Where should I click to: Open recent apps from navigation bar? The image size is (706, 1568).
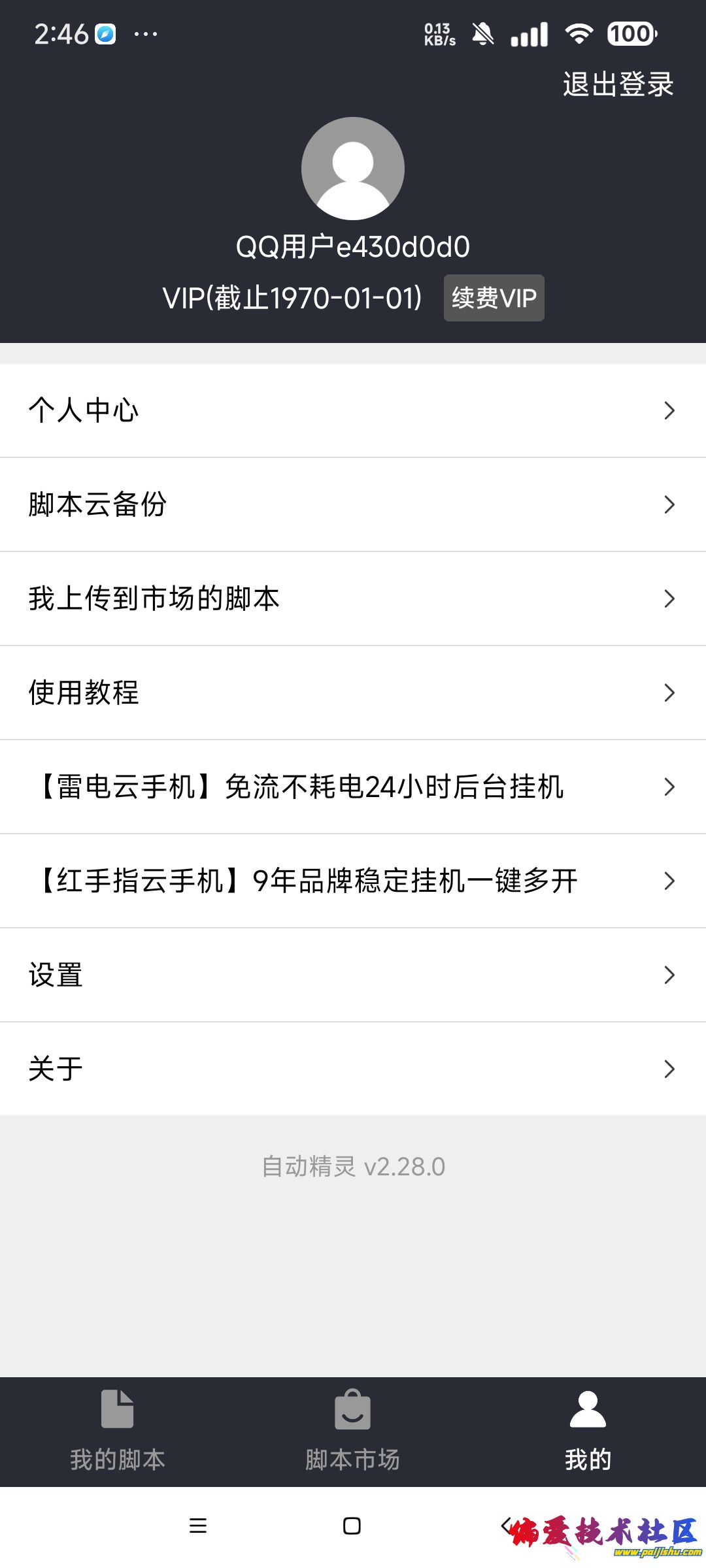[198, 1526]
